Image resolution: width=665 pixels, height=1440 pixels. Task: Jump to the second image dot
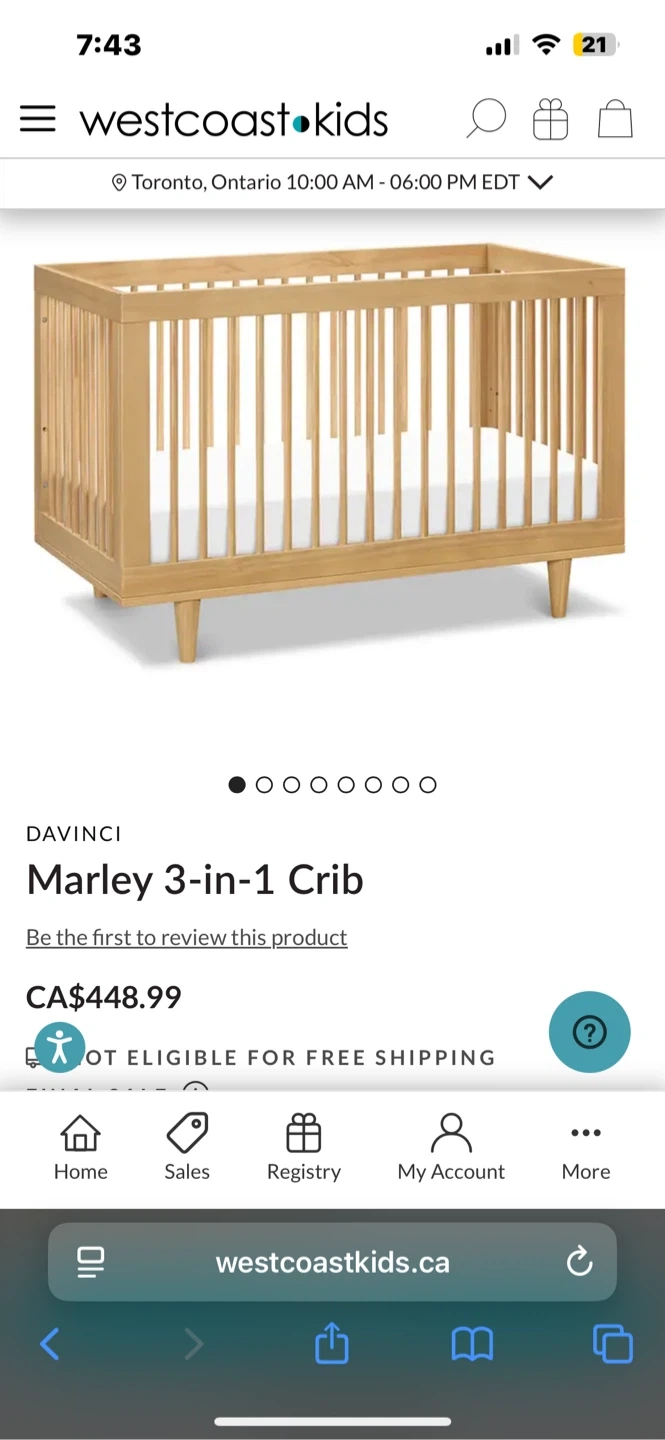[264, 785]
